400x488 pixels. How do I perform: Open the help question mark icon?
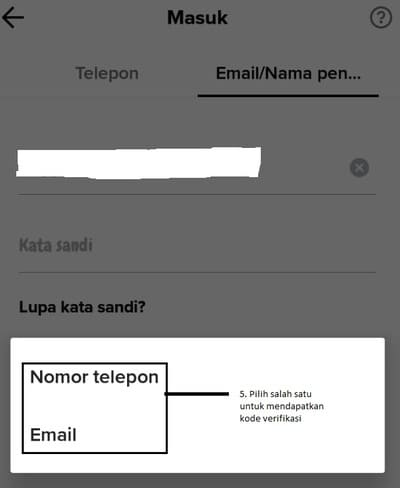(381, 18)
